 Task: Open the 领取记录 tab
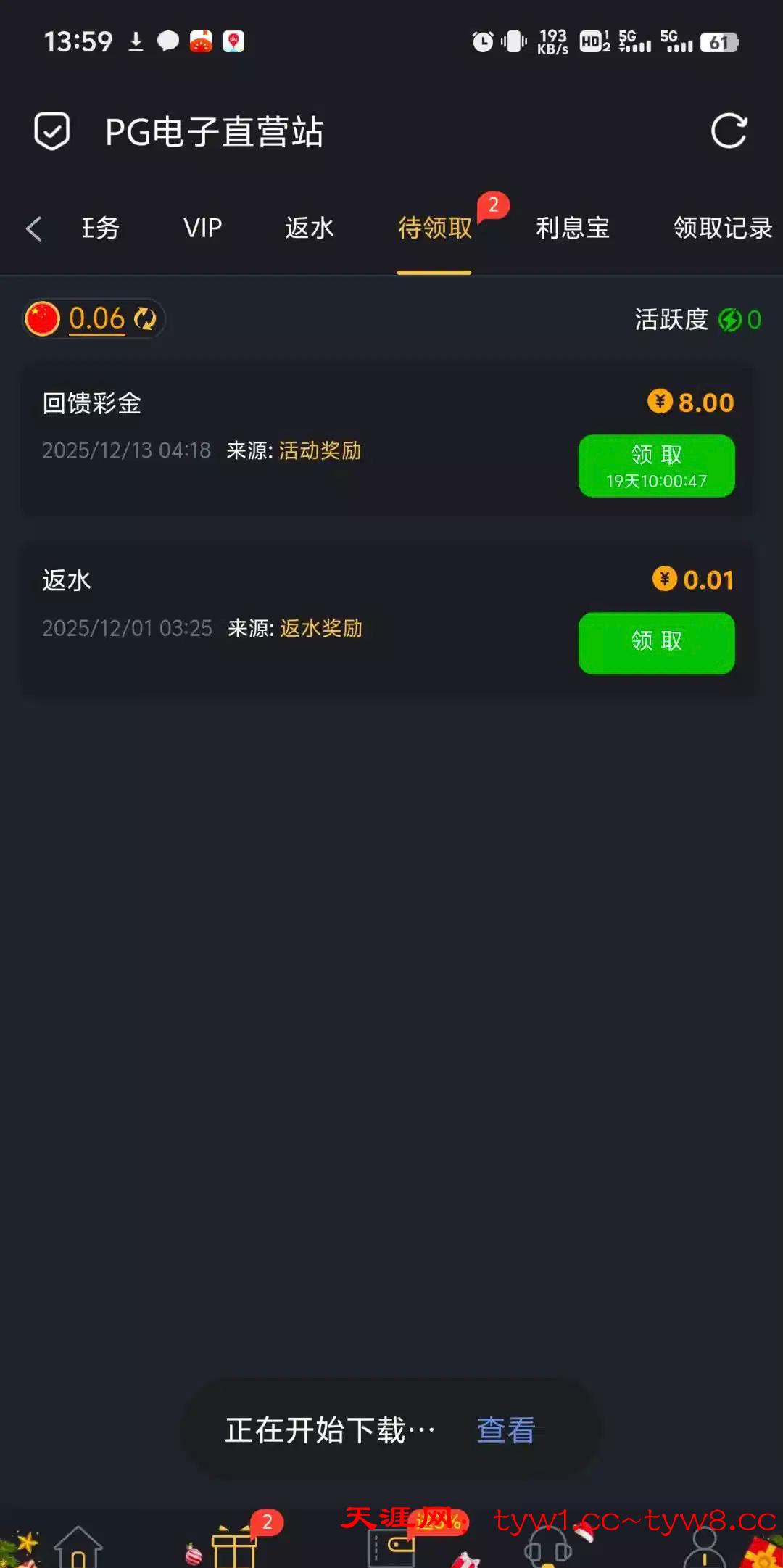click(722, 228)
